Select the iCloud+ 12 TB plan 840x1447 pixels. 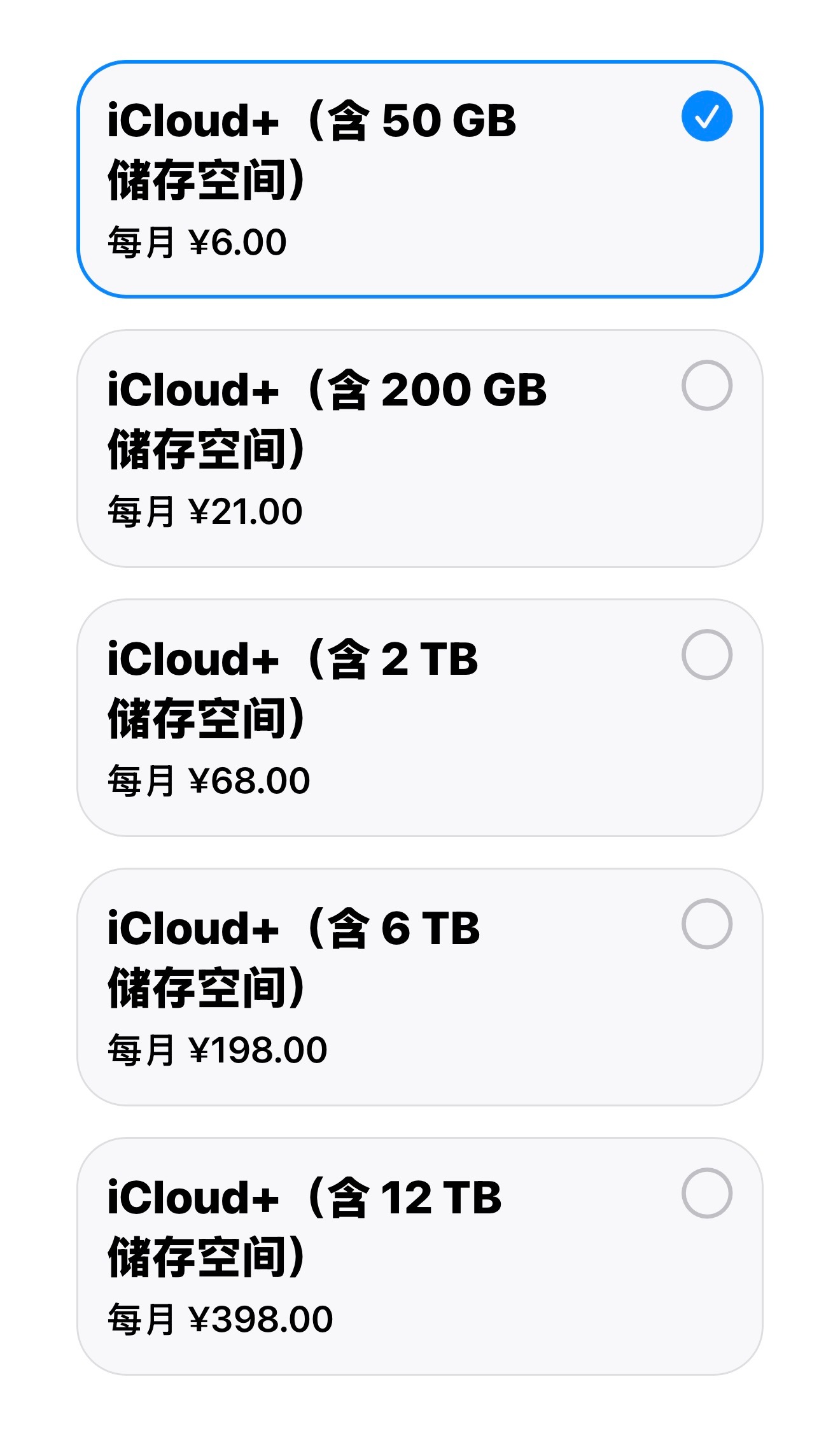pos(420,1256)
